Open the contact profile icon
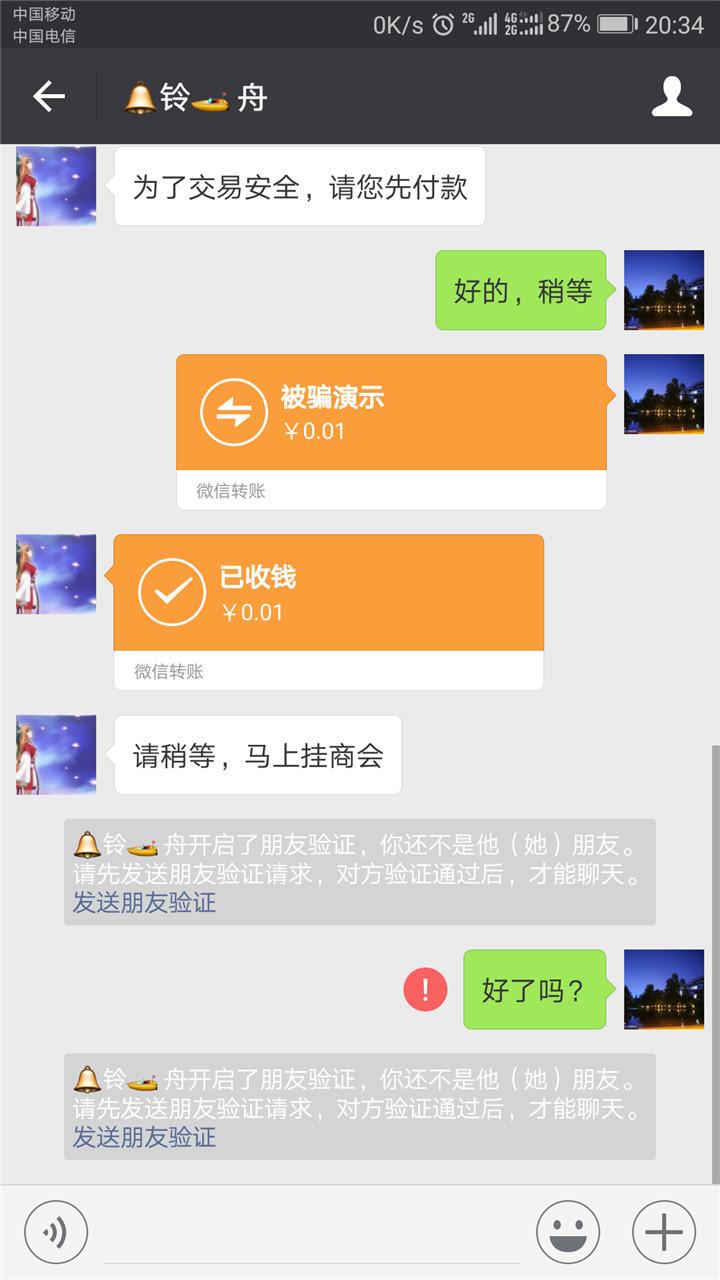Screen dimensions: 720x1280 click(672, 97)
